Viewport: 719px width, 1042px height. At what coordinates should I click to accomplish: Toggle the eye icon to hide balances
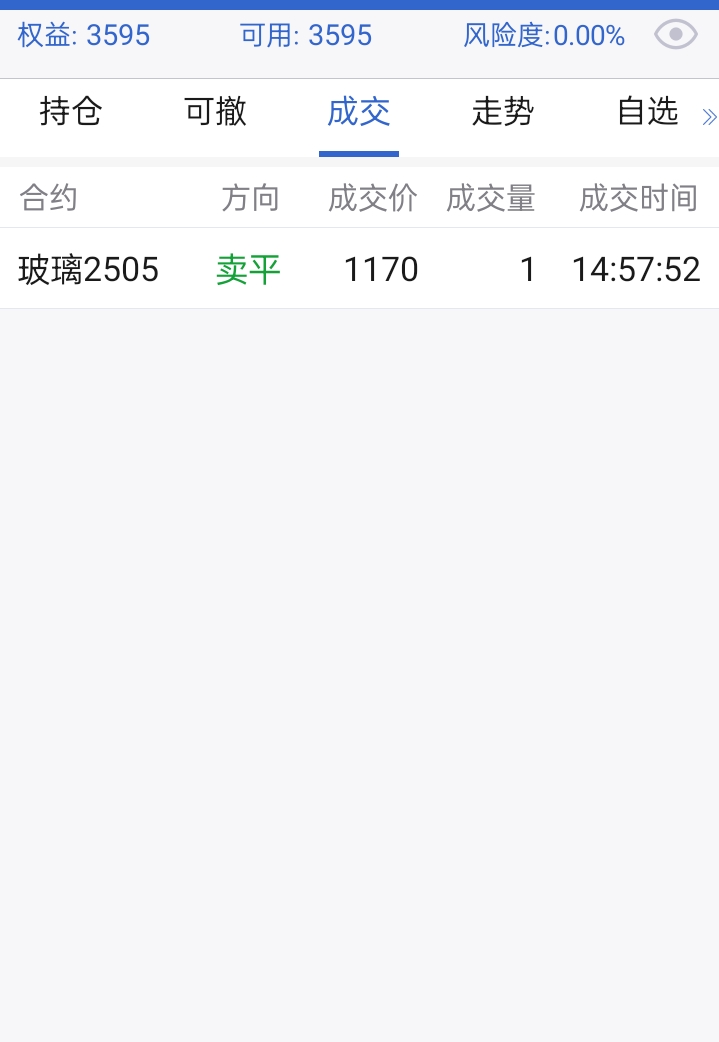click(x=676, y=35)
